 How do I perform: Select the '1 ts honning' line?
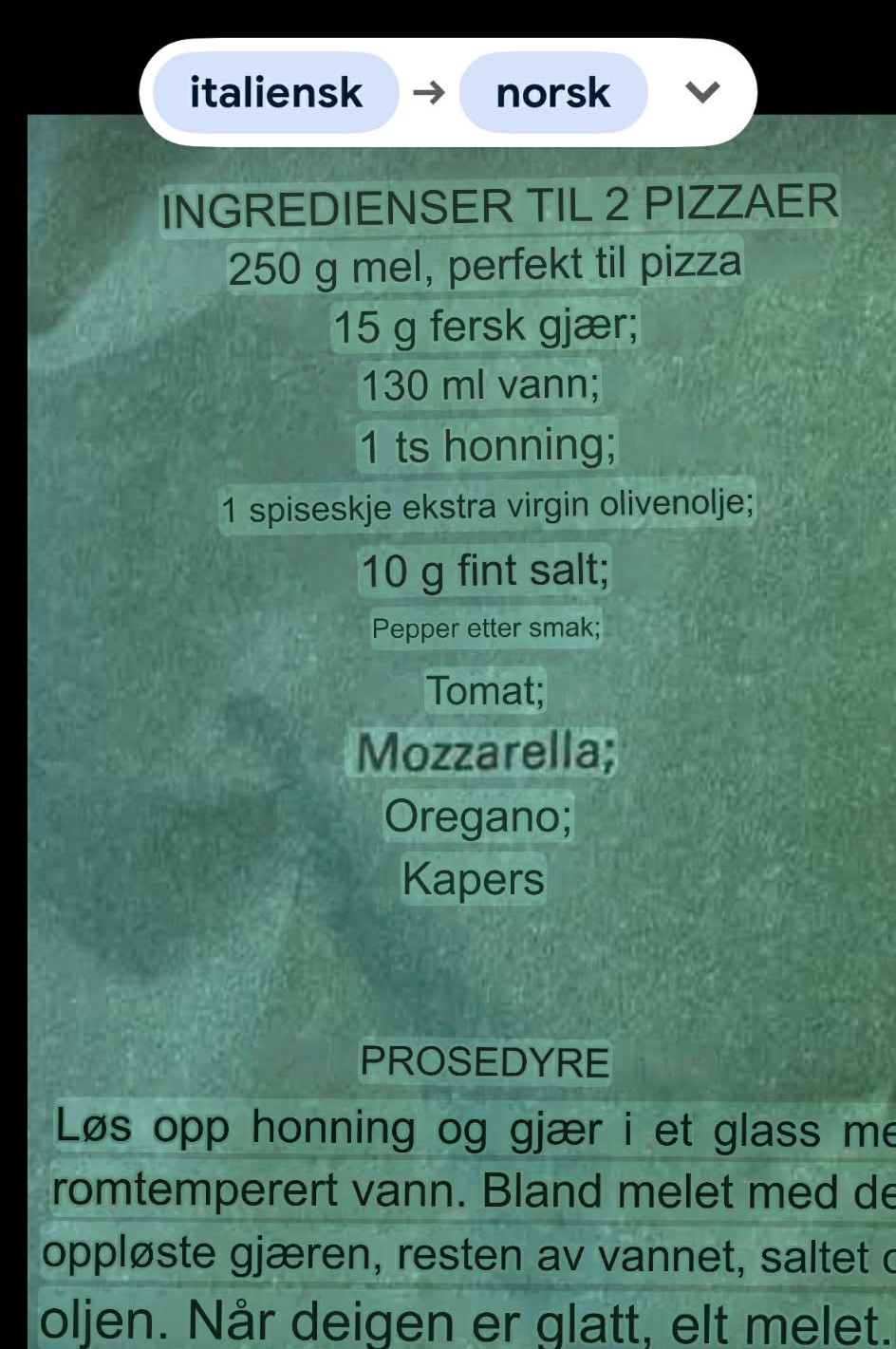(487, 445)
